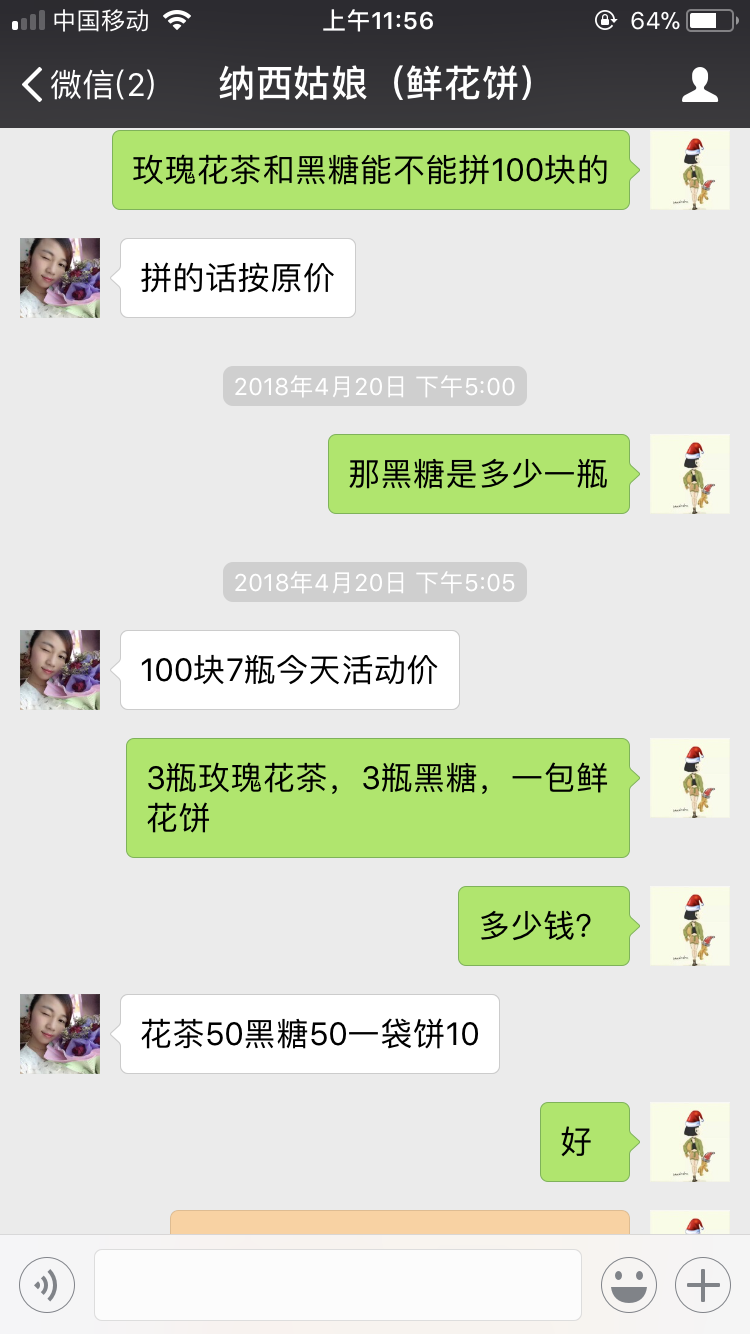Open the contact's avatar beside 拼的话按原价
The image size is (750, 1334).
pyautogui.click(x=60, y=278)
